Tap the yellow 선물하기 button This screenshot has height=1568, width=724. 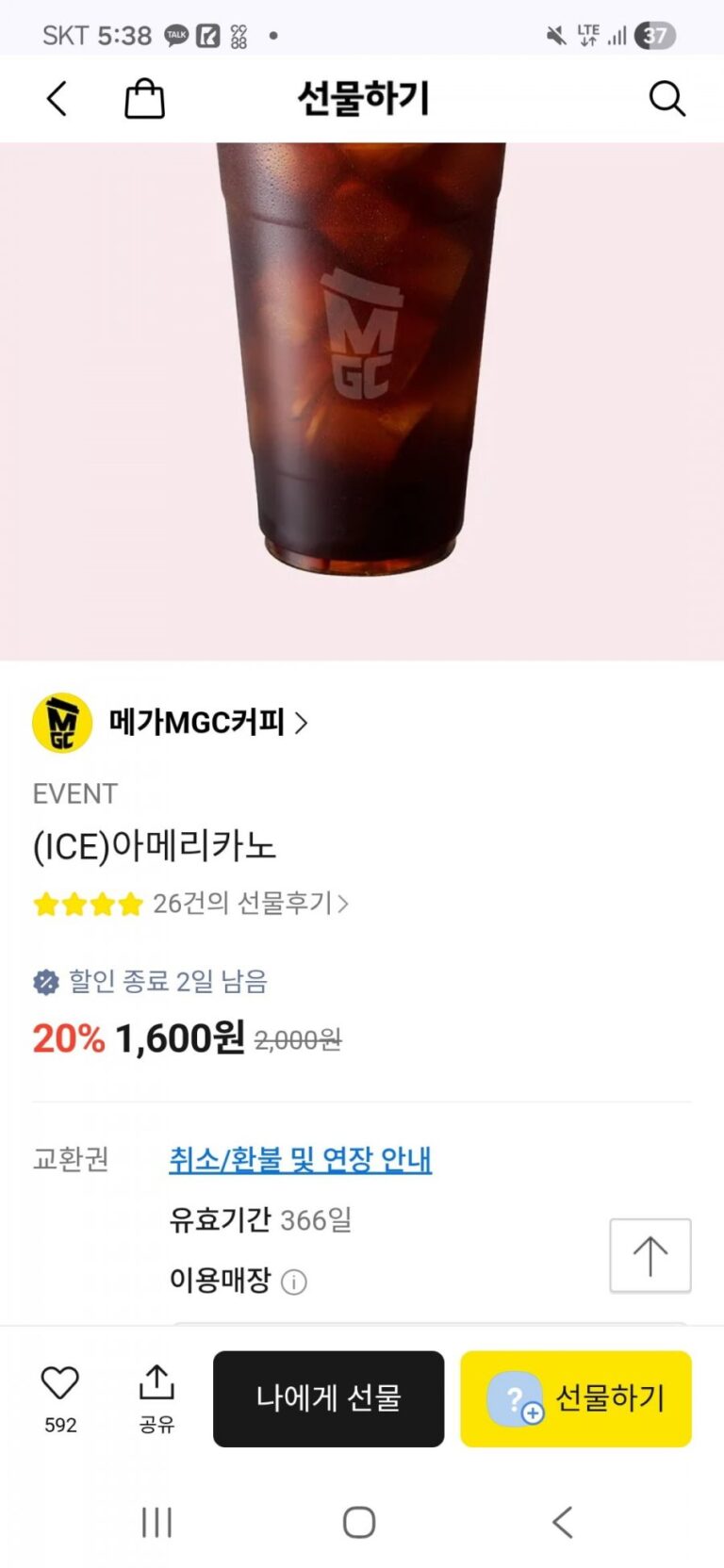[x=576, y=1398]
